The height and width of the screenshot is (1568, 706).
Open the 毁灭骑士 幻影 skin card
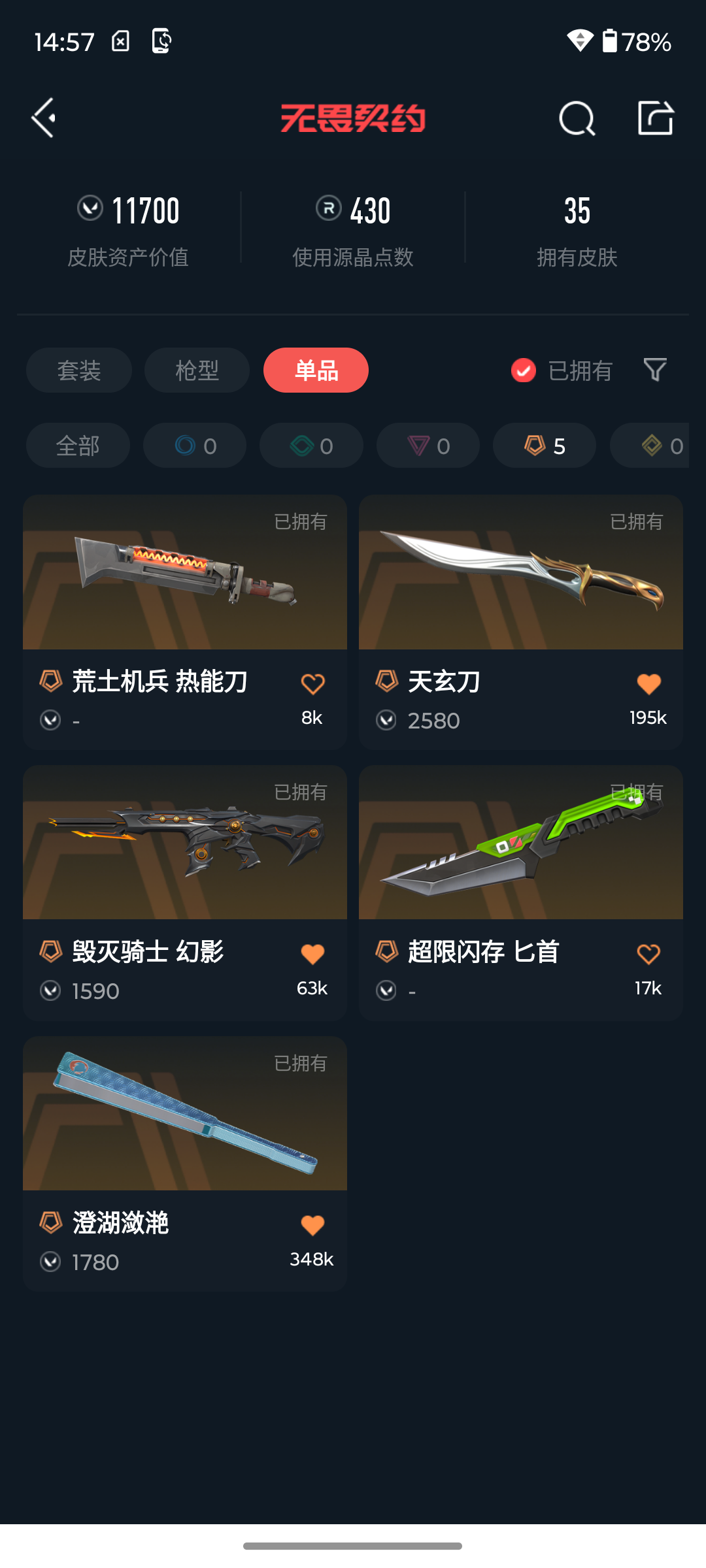tap(185, 893)
